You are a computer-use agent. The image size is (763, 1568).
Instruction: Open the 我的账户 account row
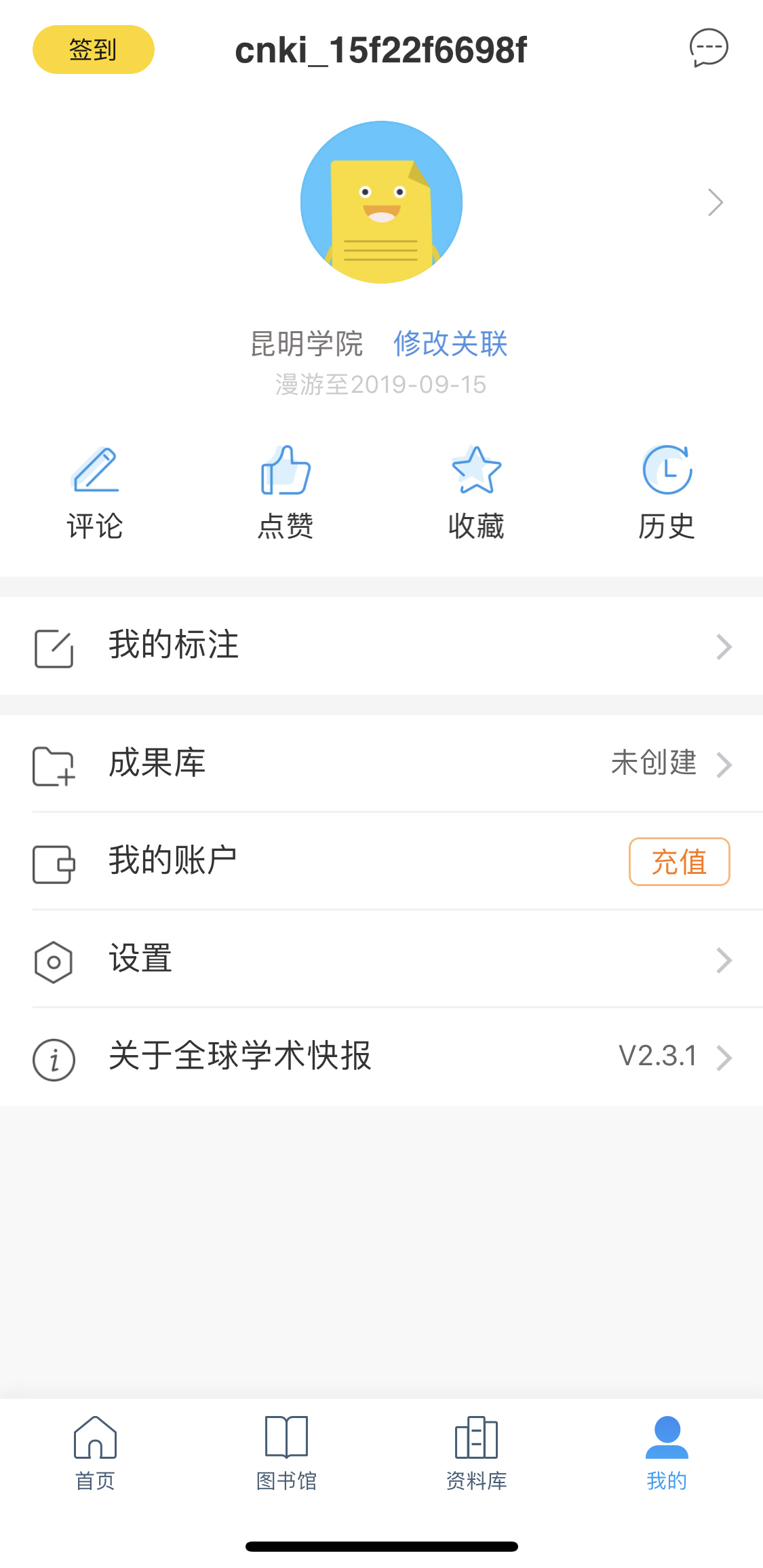coord(305,862)
